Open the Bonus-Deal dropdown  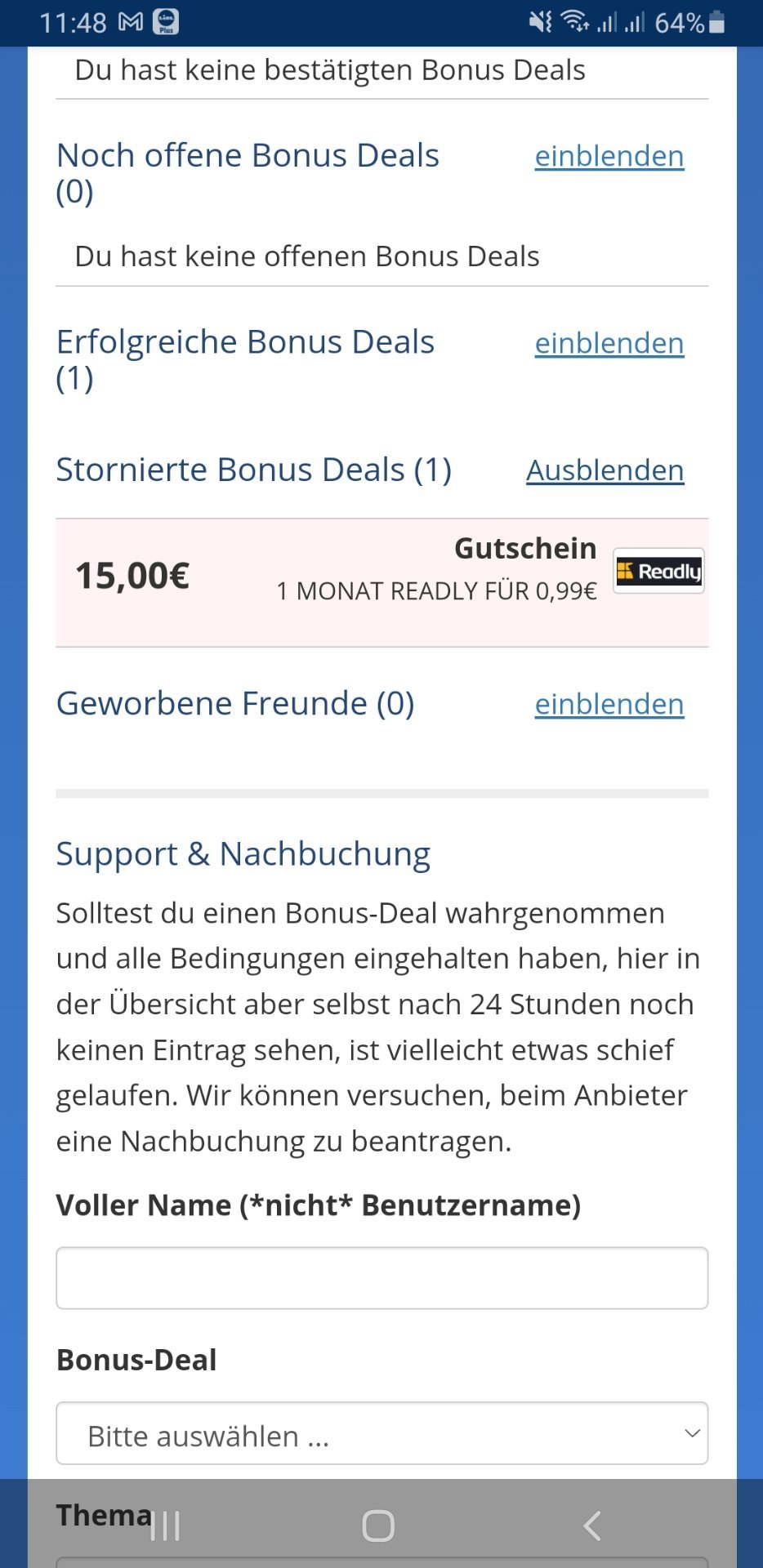381,1433
